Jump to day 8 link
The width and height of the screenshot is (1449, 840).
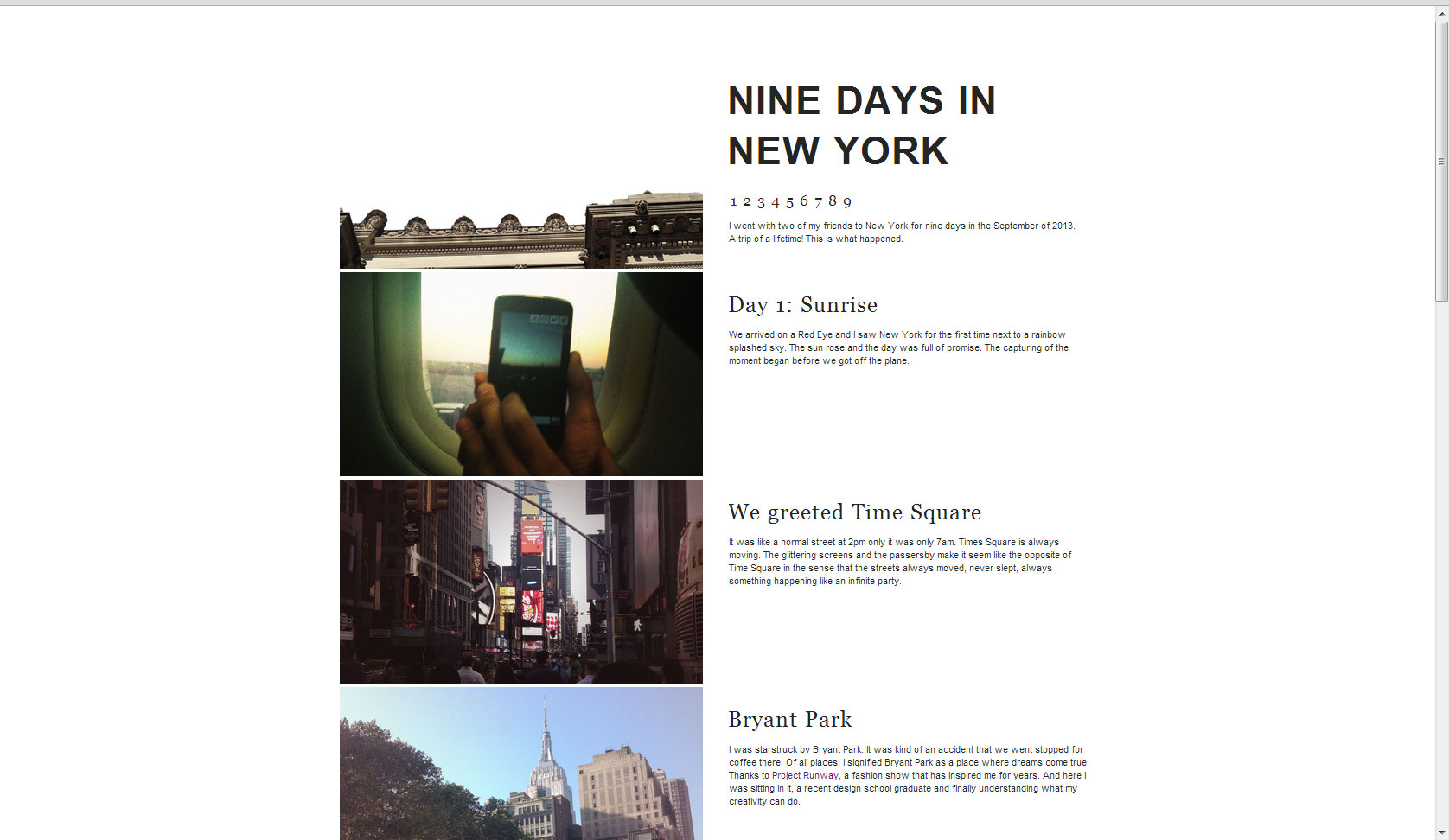pyautogui.click(x=833, y=201)
